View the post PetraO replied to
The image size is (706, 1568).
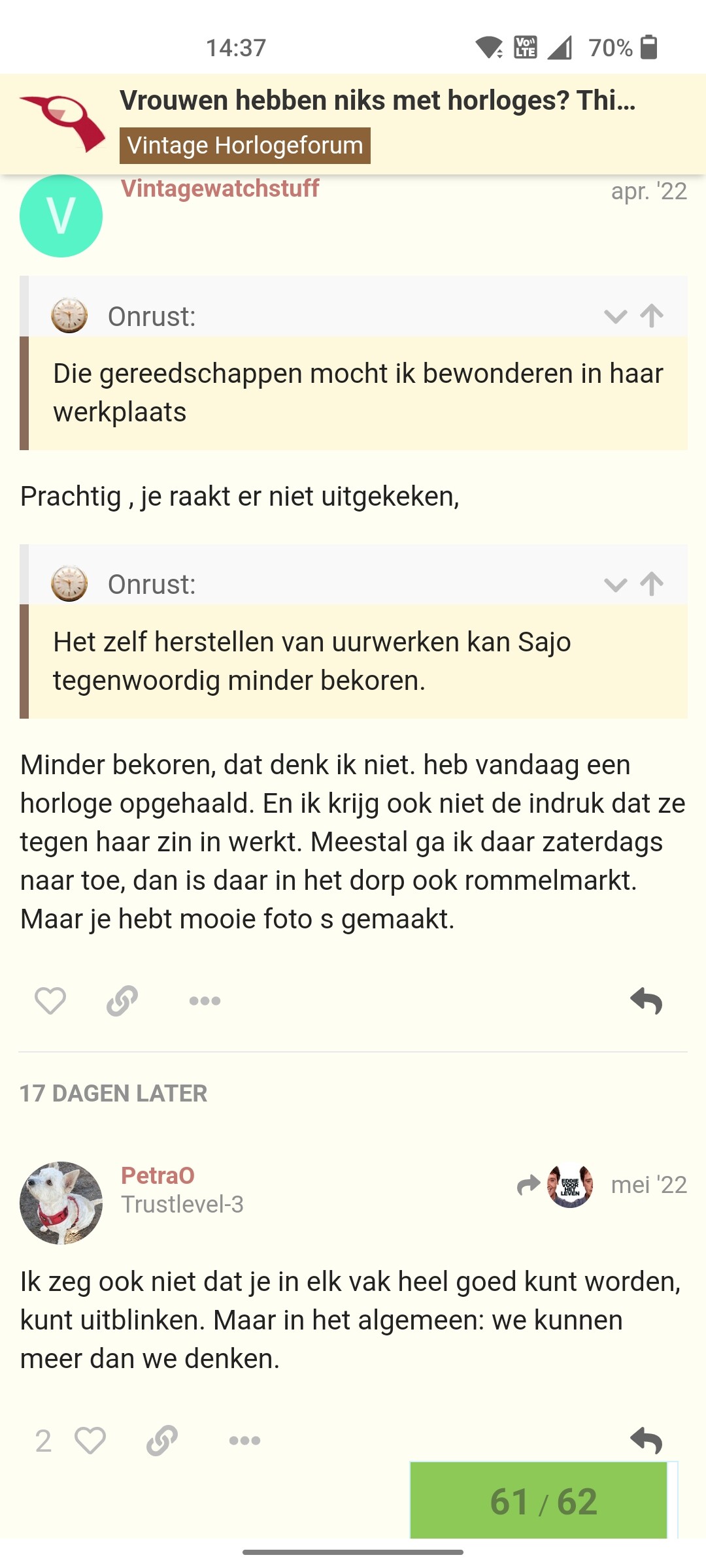[x=555, y=1185]
